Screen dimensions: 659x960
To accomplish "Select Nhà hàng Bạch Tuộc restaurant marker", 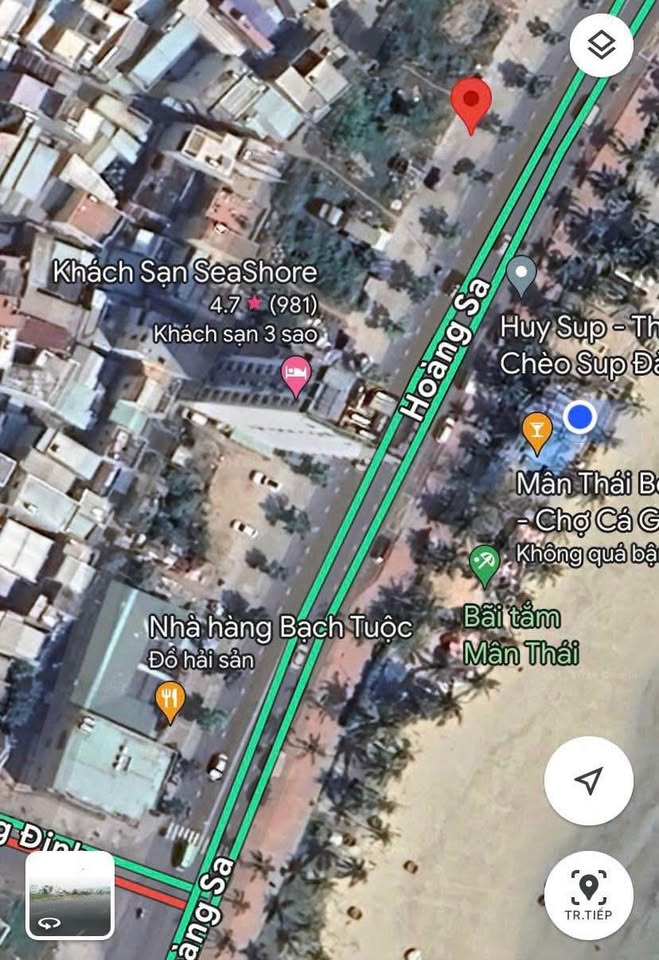I will [171, 699].
